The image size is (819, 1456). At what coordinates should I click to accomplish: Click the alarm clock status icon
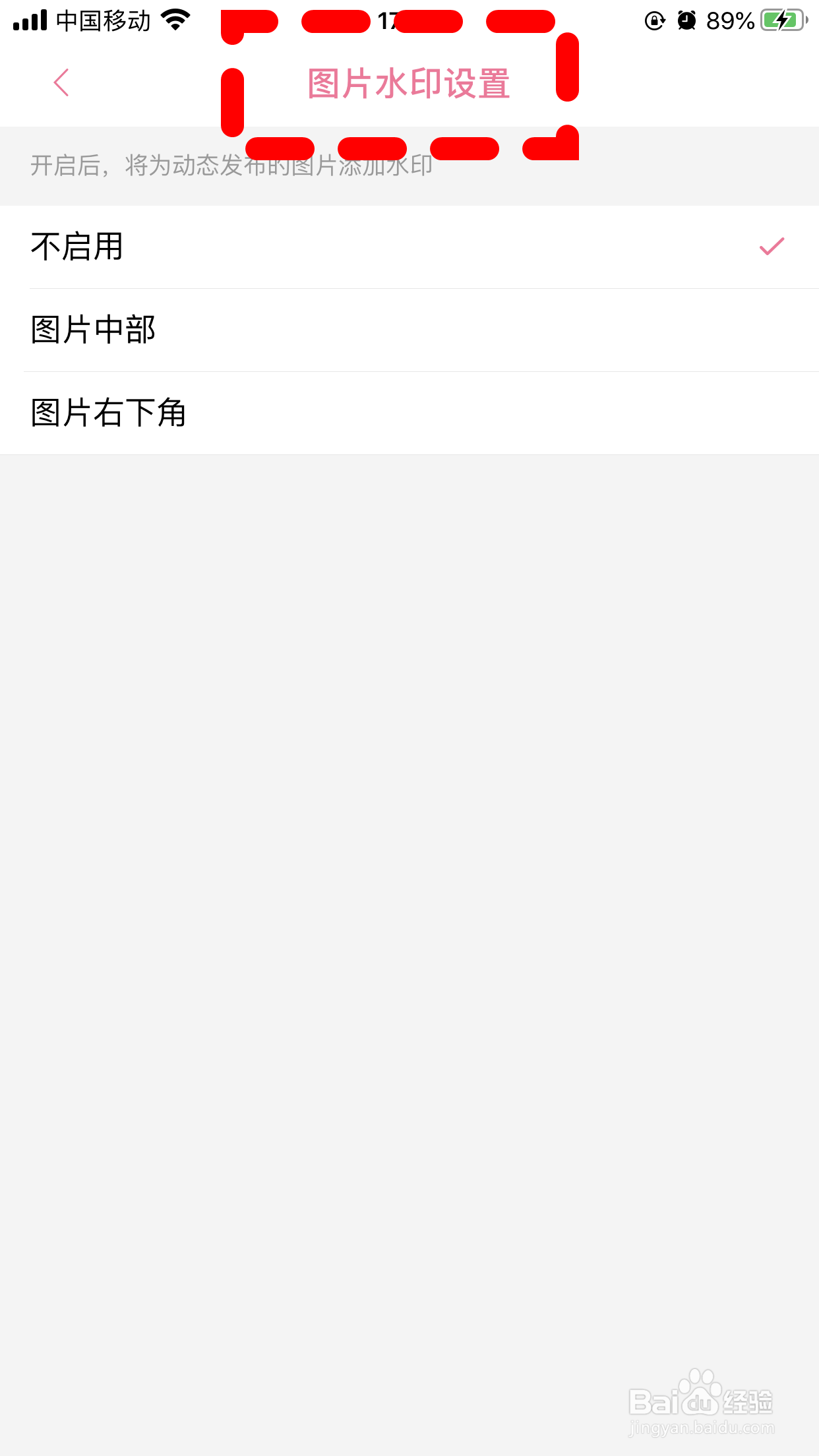(686, 20)
